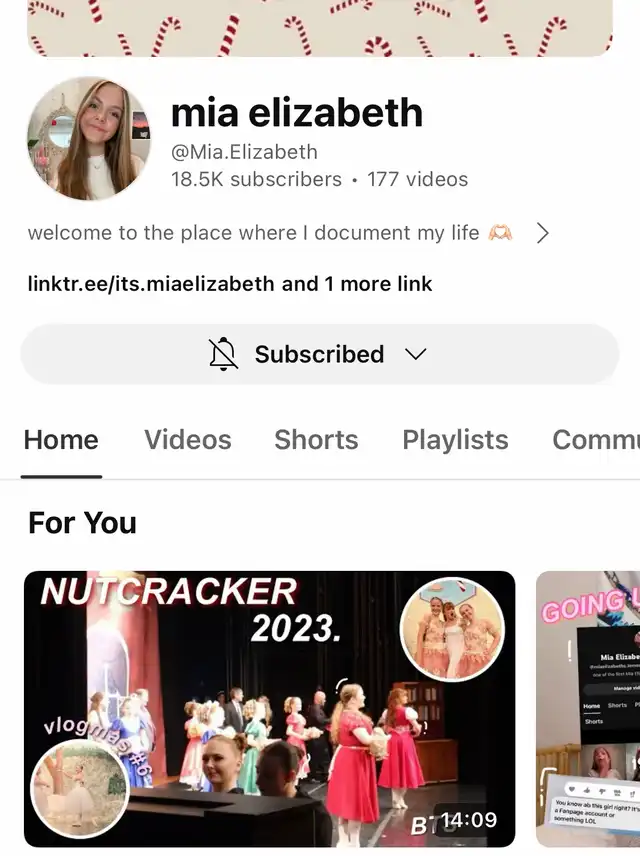
Task: Switch to the Shorts tab
Action: click(x=316, y=440)
